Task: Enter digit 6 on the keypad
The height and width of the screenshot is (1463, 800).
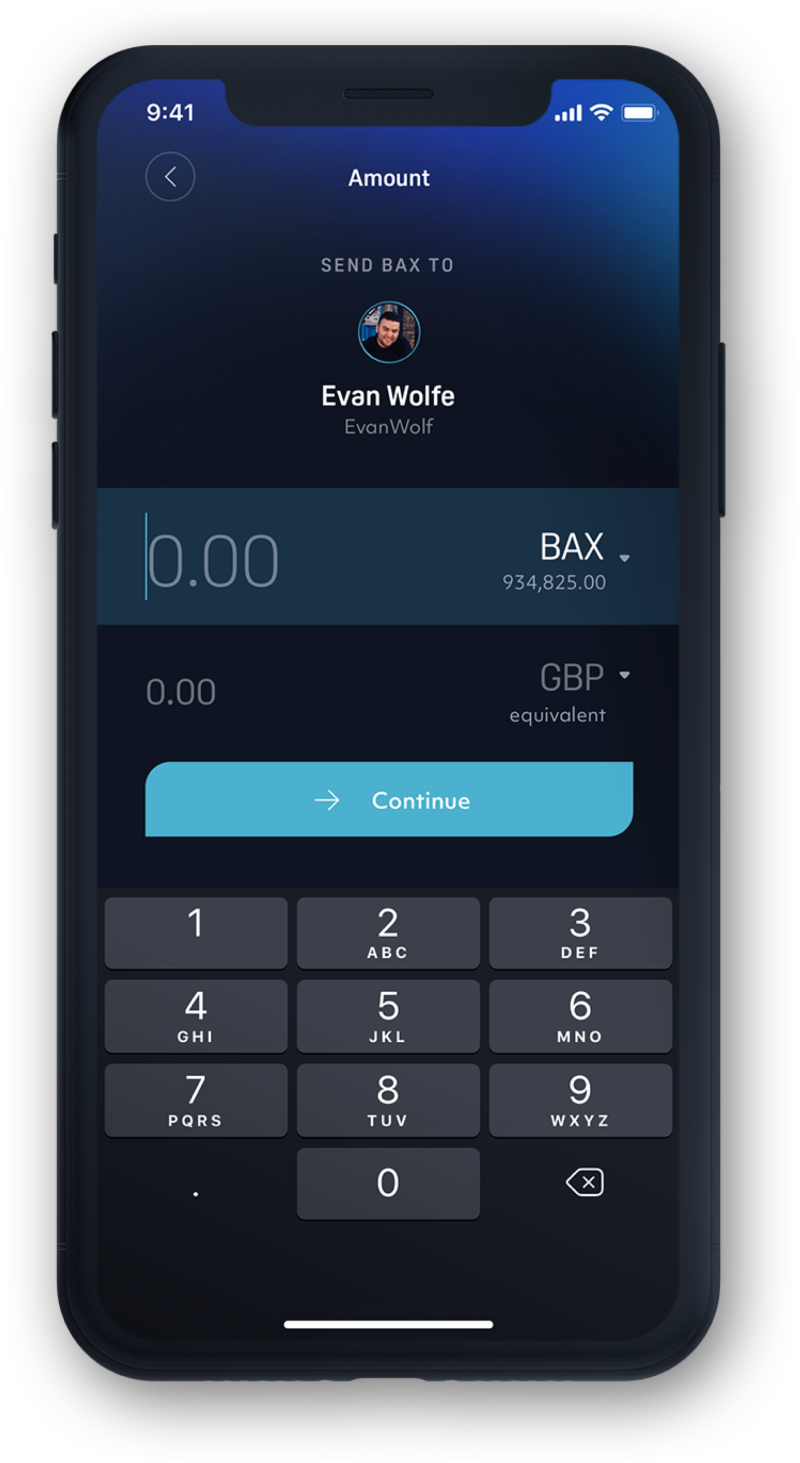Action: tap(580, 1016)
